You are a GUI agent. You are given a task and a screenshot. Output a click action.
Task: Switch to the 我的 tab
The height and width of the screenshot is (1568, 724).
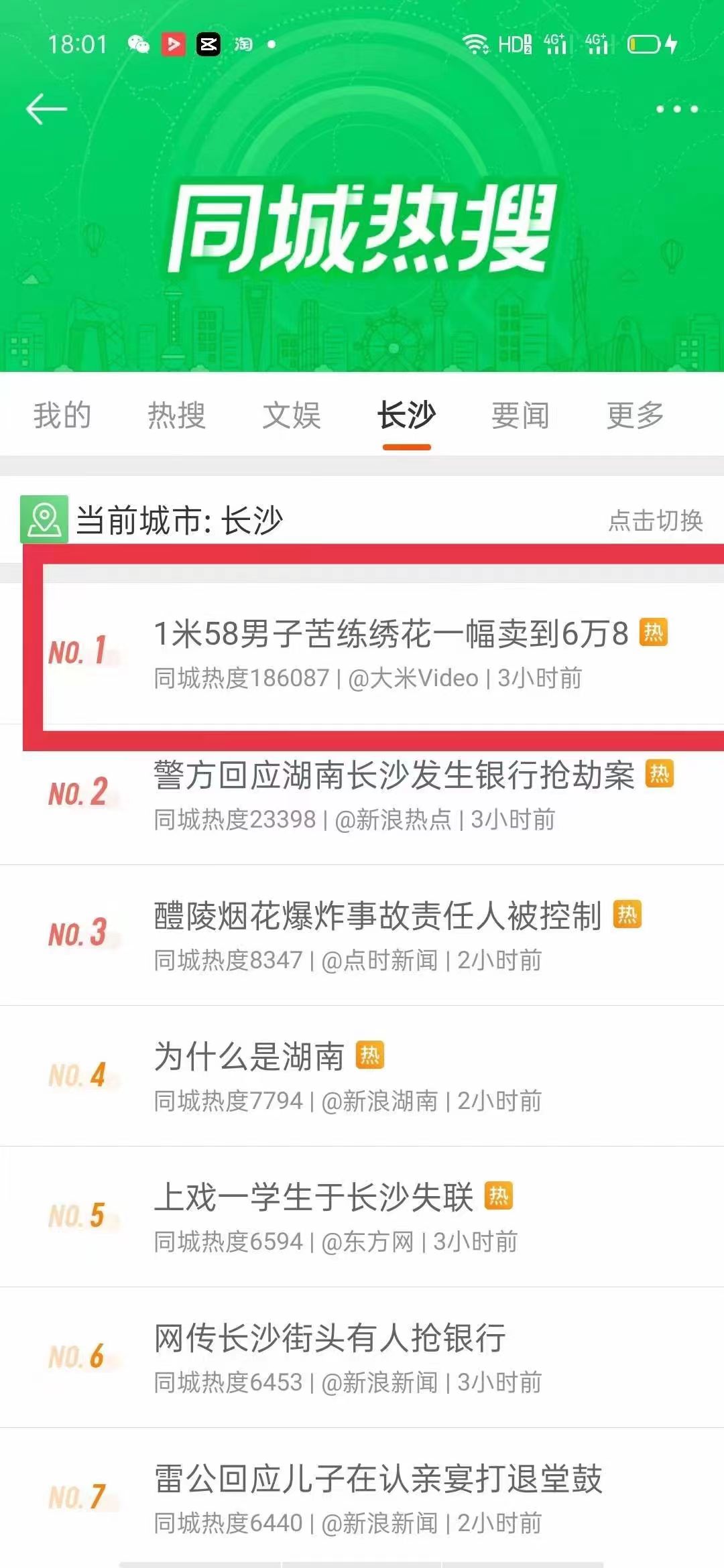click(x=62, y=415)
